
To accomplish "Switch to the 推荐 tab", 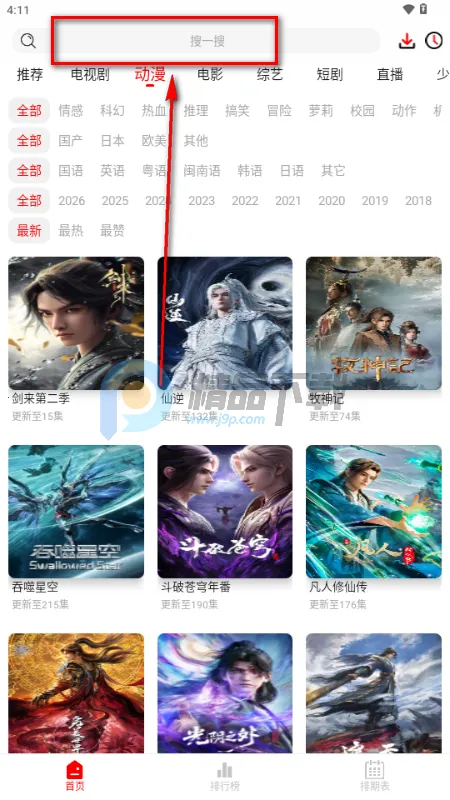I will [30, 75].
